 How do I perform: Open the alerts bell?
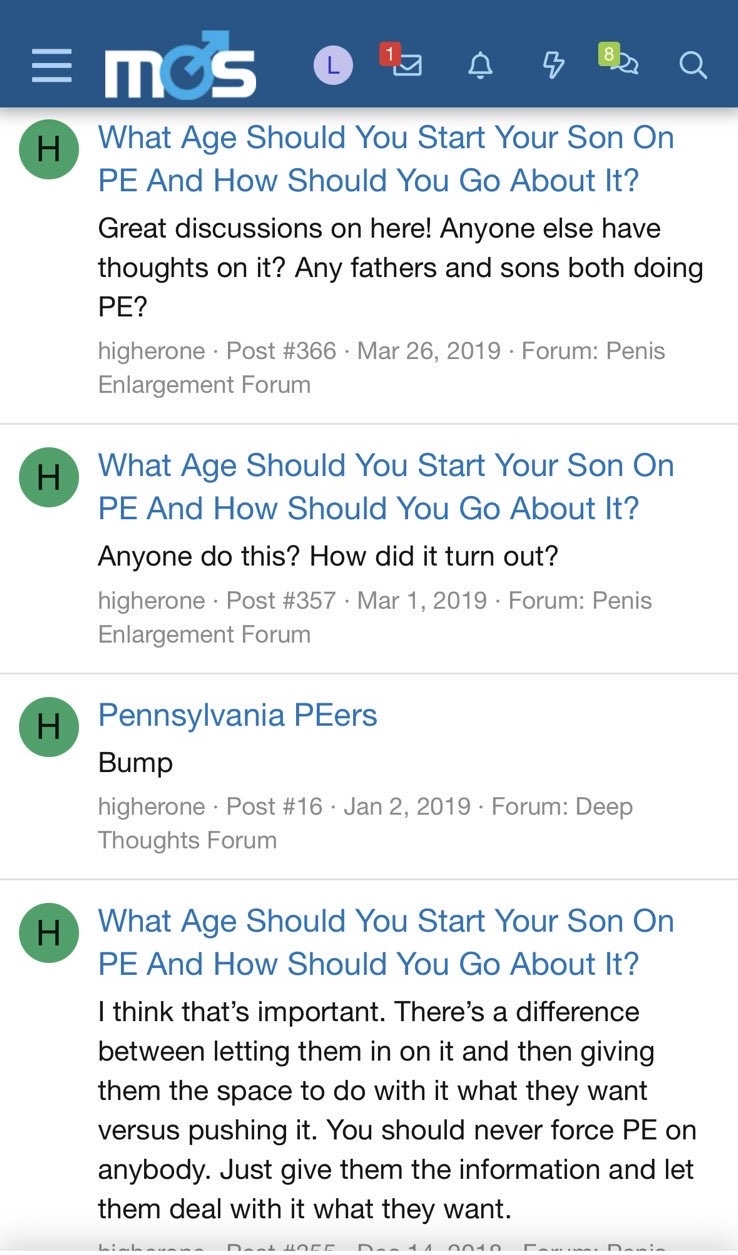point(480,66)
